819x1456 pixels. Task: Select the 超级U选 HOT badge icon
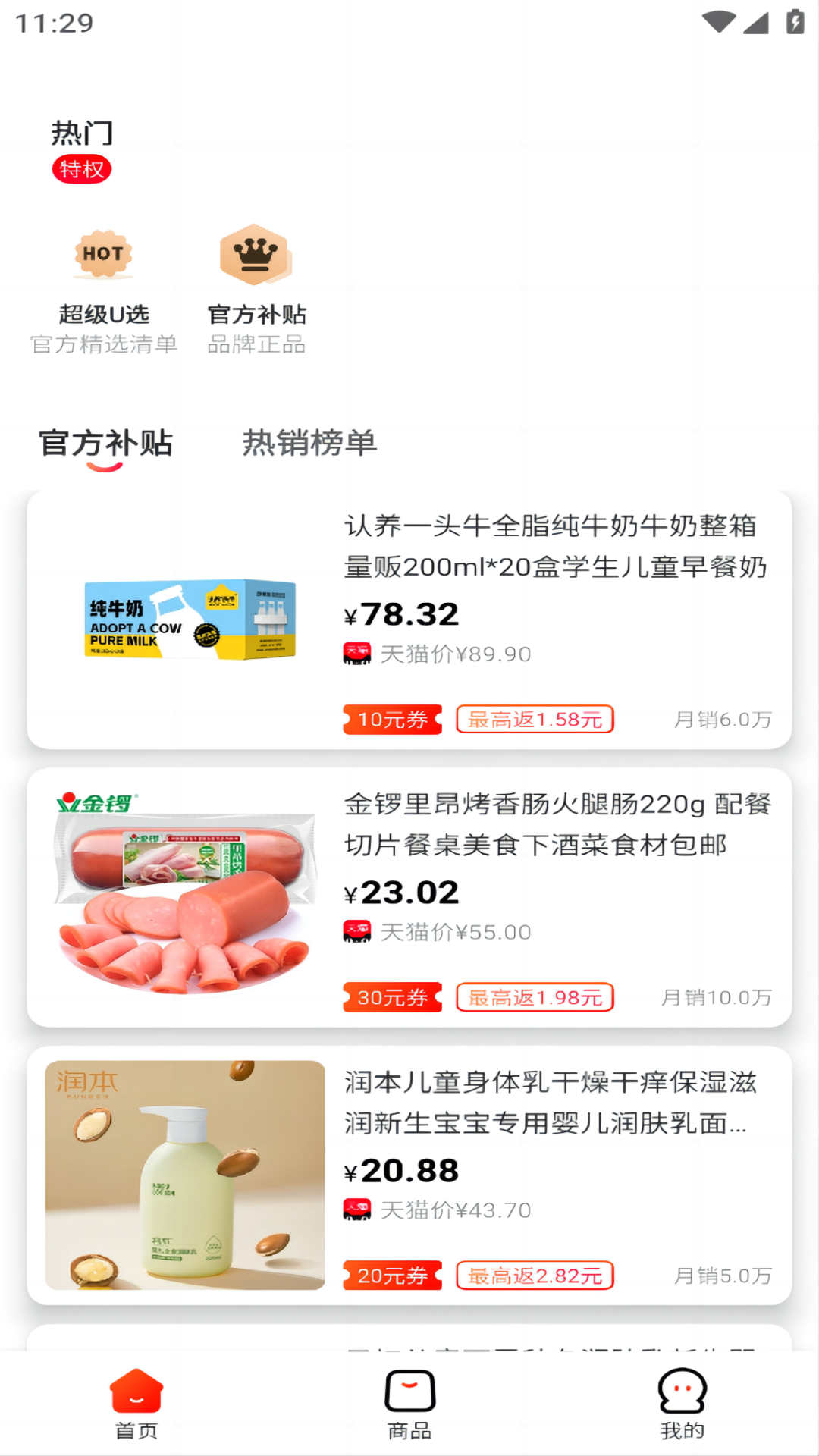point(104,254)
